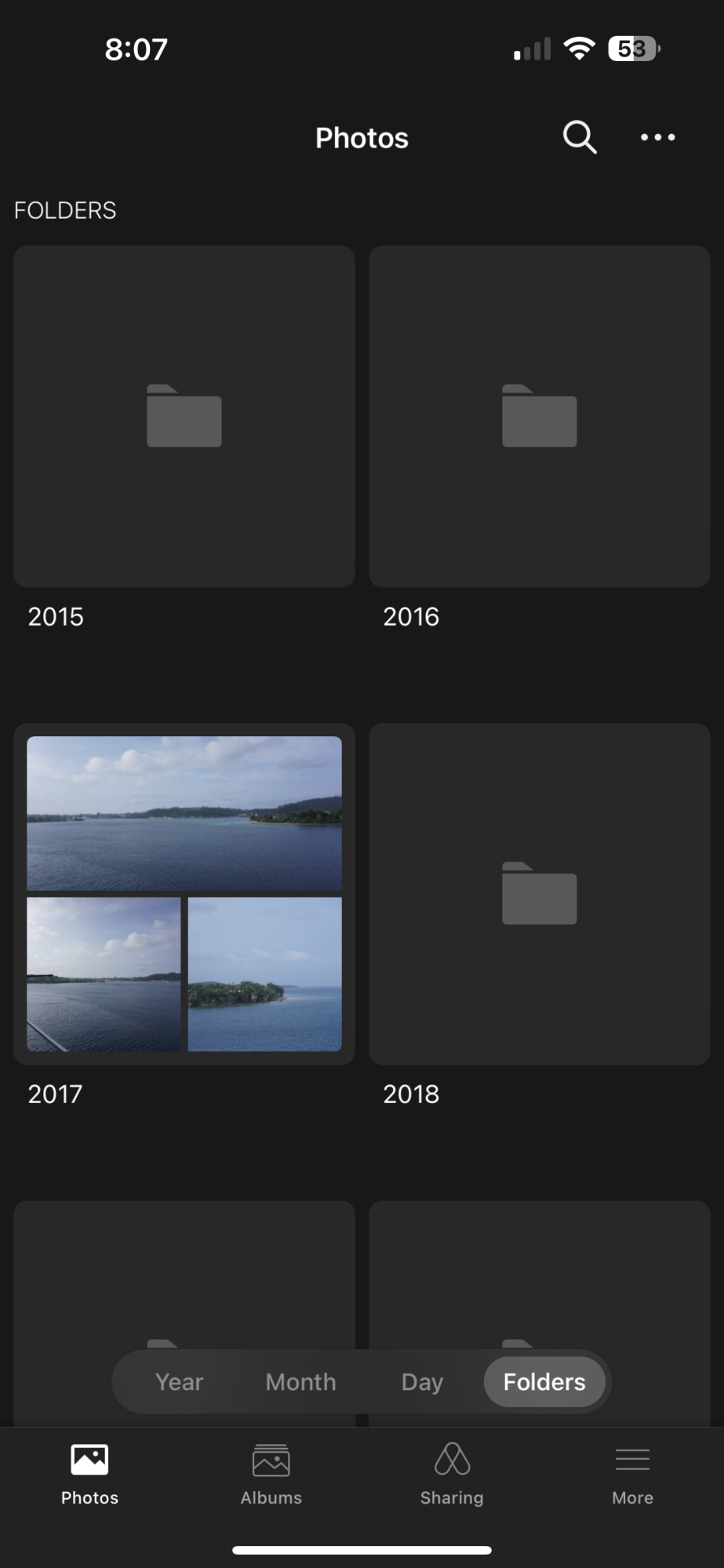Open the three-dot overflow menu
724x1568 pixels.
pyautogui.click(x=657, y=137)
